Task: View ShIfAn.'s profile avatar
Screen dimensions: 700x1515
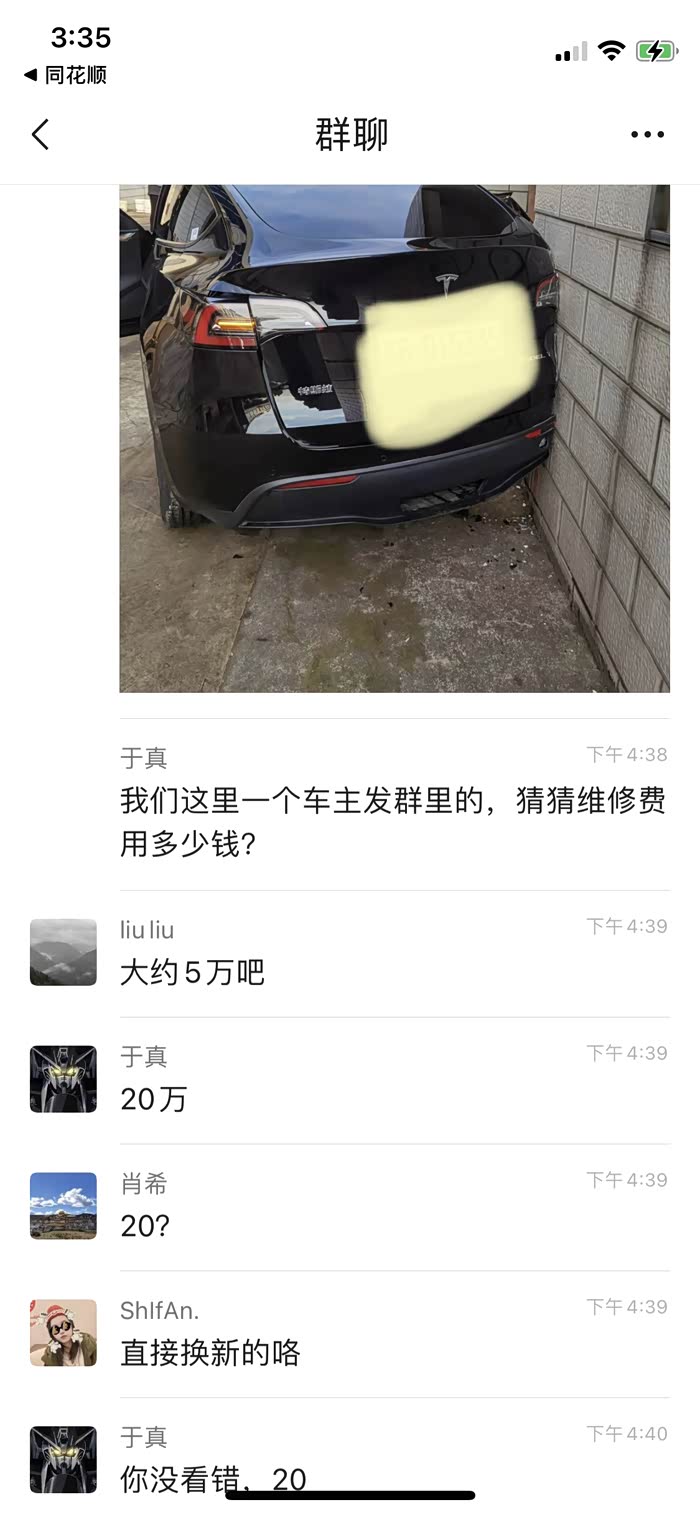Action: click(x=63, y=1333)
